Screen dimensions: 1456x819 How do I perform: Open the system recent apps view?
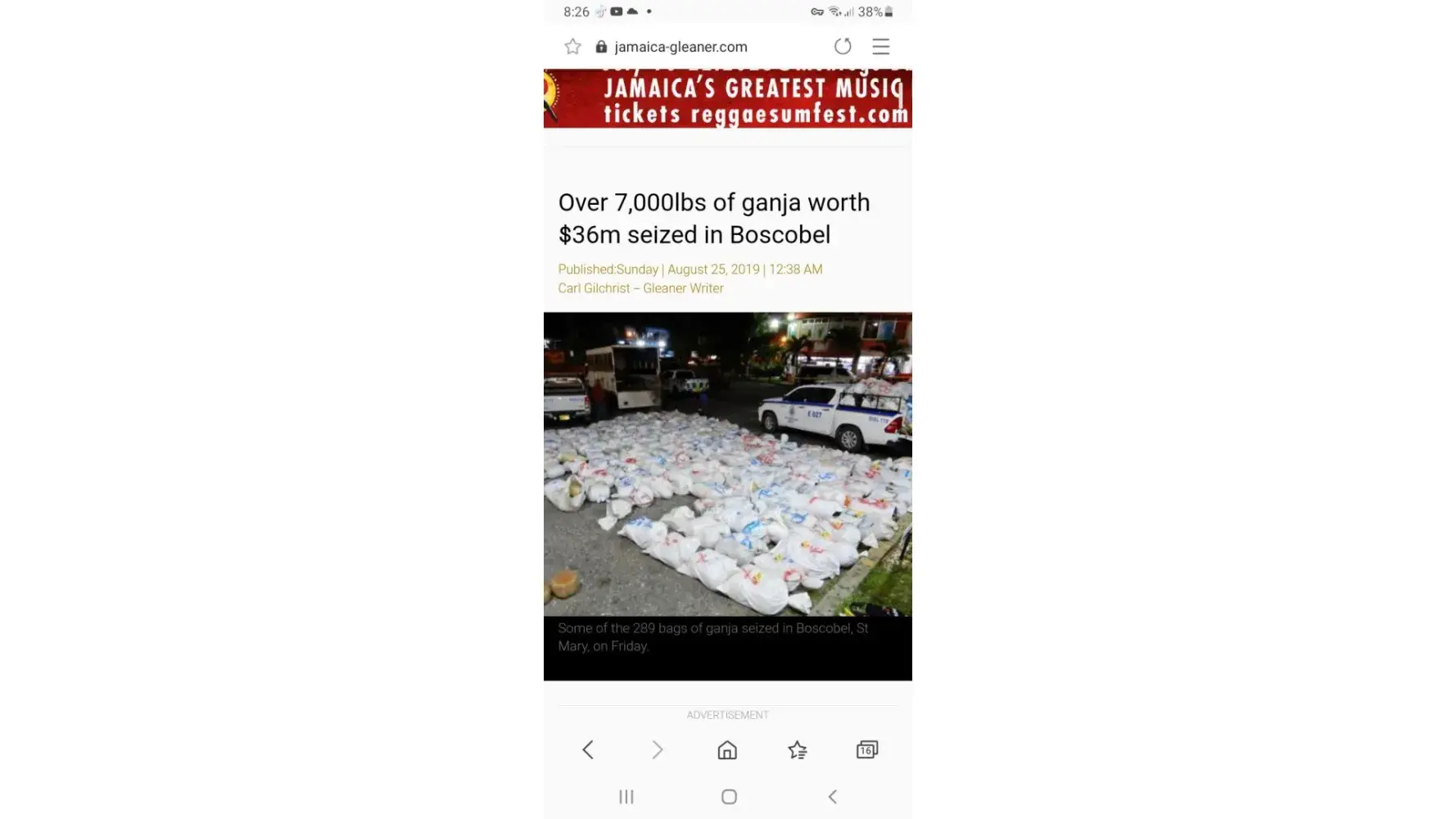tap(626, 796)
